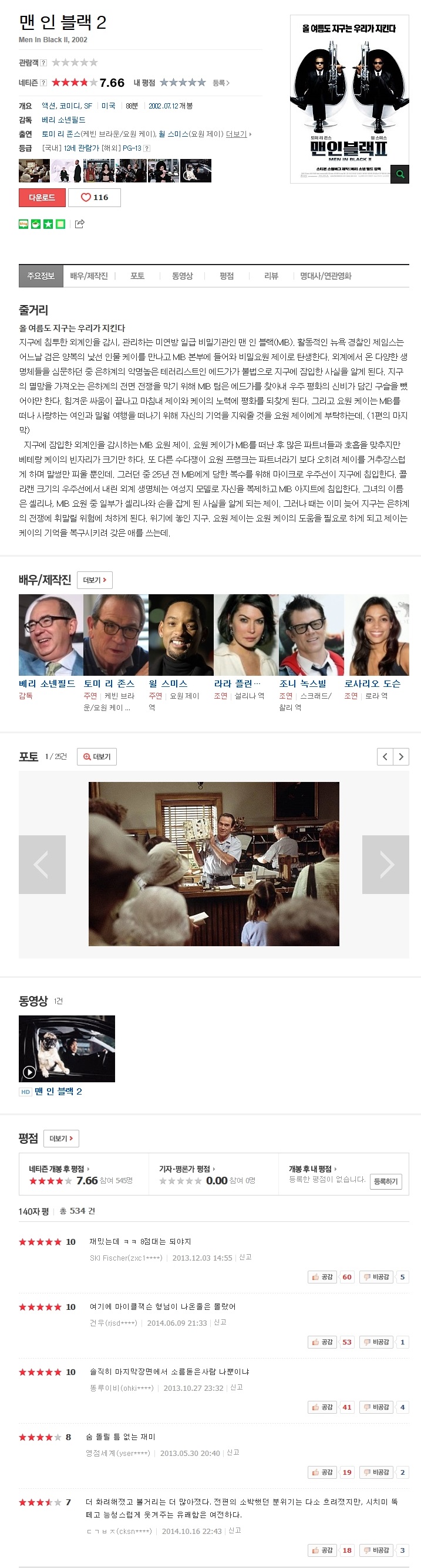Open the 리뷰 tab

271,276
